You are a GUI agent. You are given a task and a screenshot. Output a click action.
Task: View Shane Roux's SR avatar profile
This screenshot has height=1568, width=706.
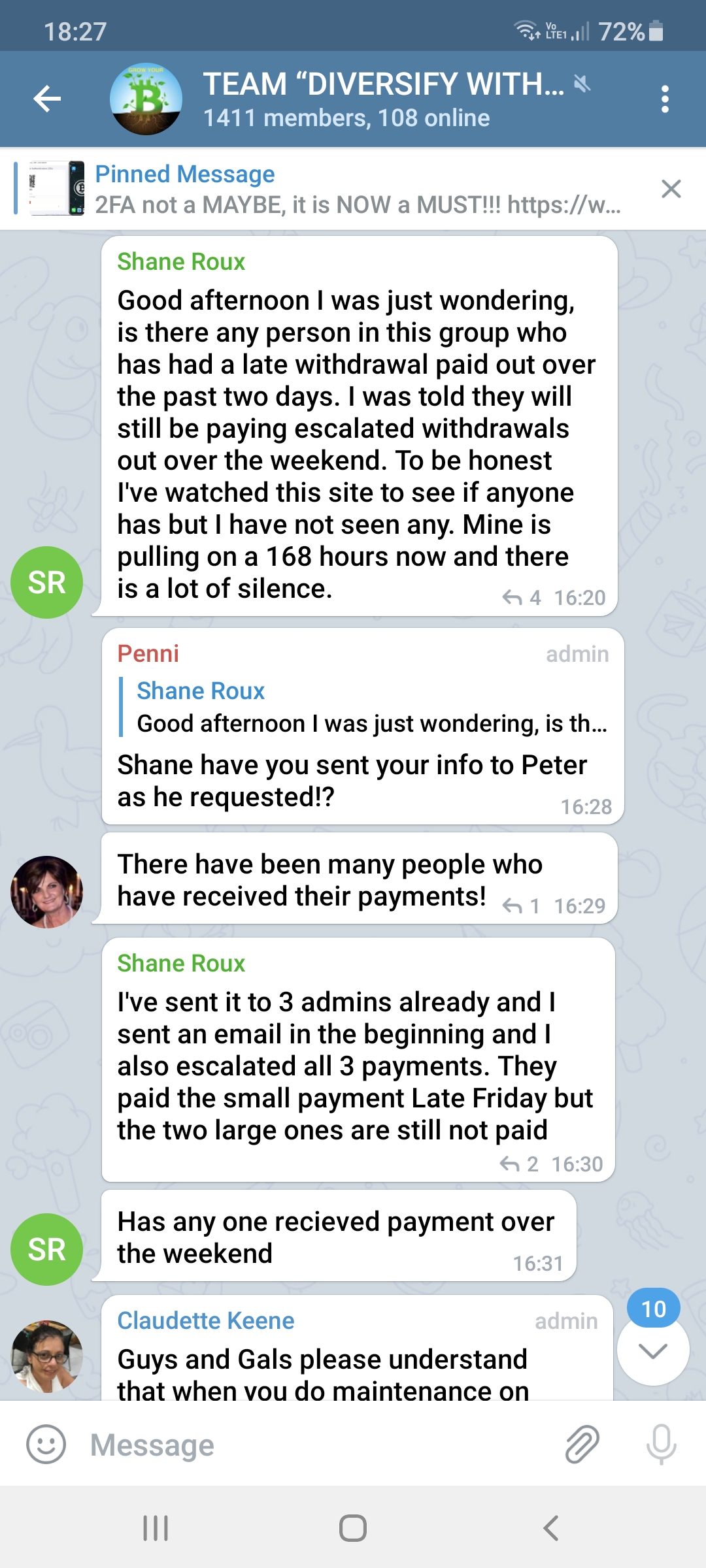click(47, 582)
